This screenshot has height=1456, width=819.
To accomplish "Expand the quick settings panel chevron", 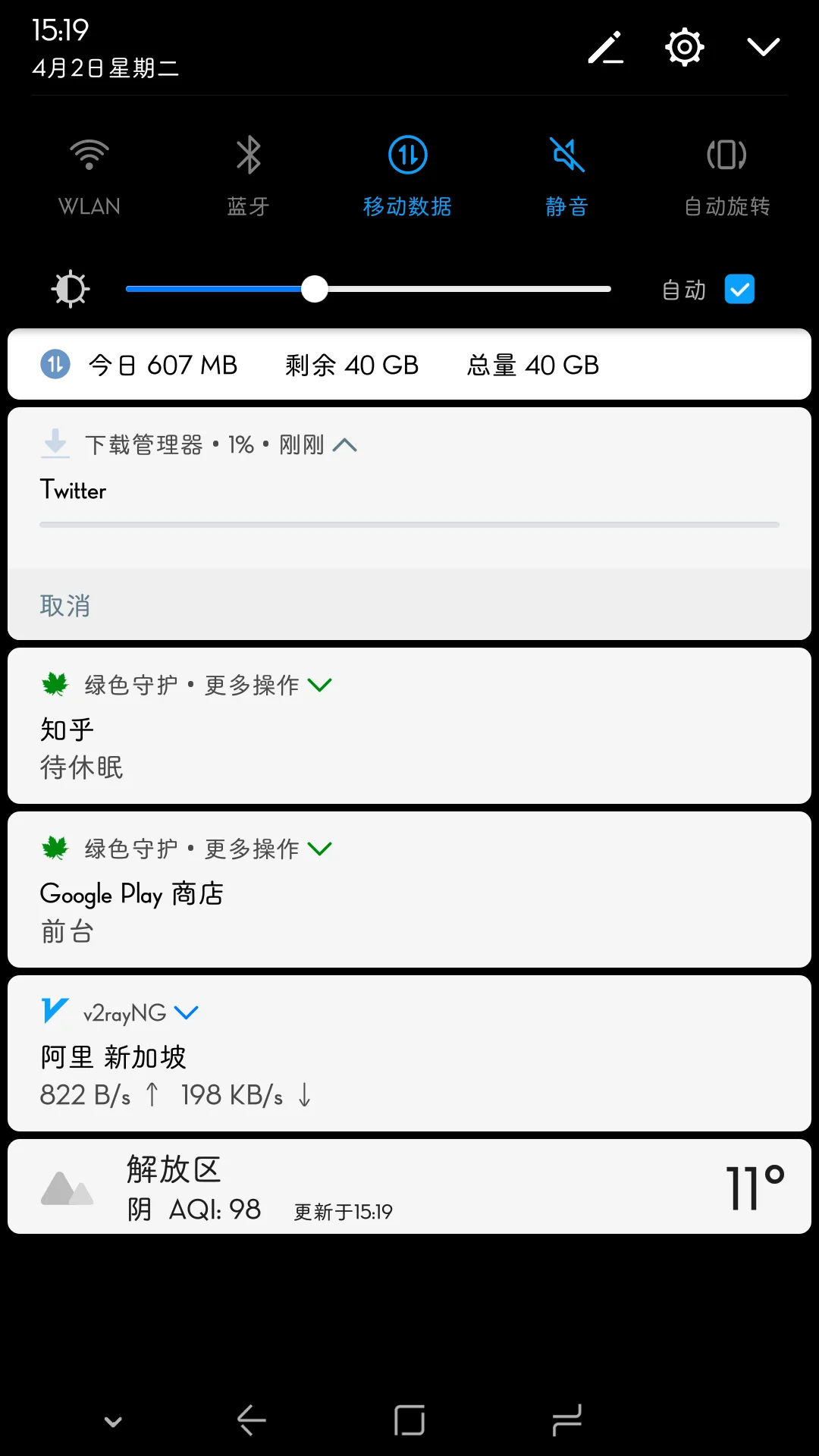I will coord(763,48).
